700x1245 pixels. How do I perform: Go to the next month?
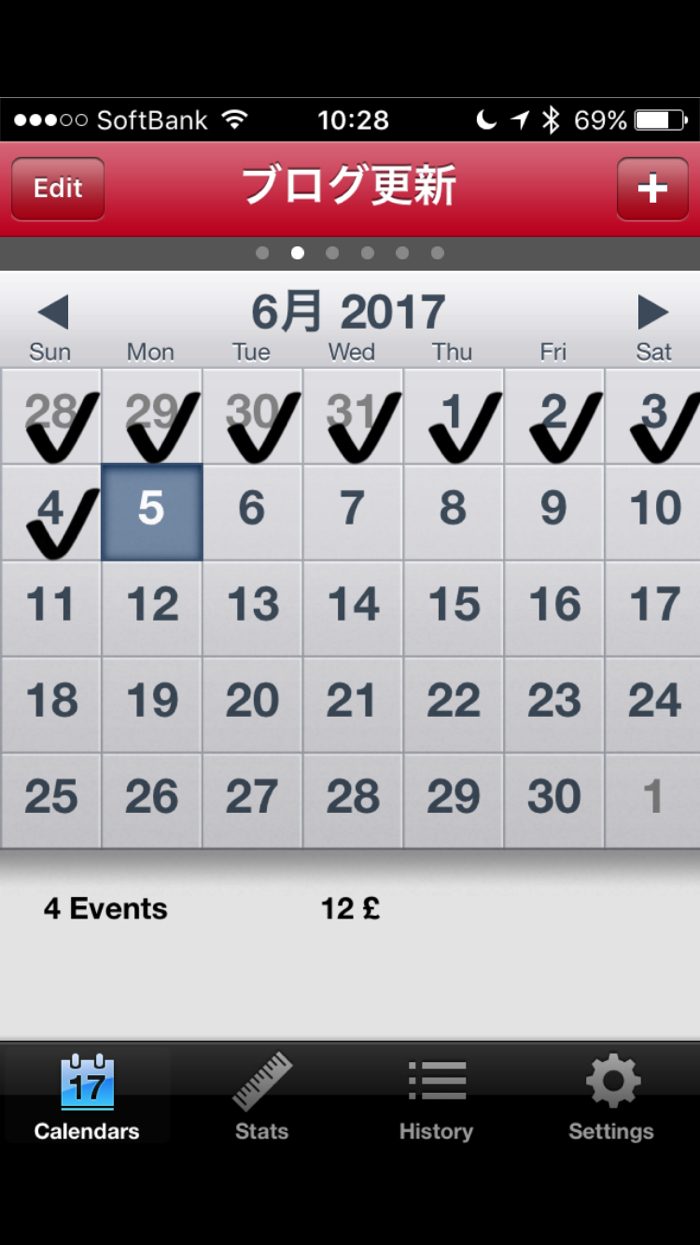tap(652, 313)
